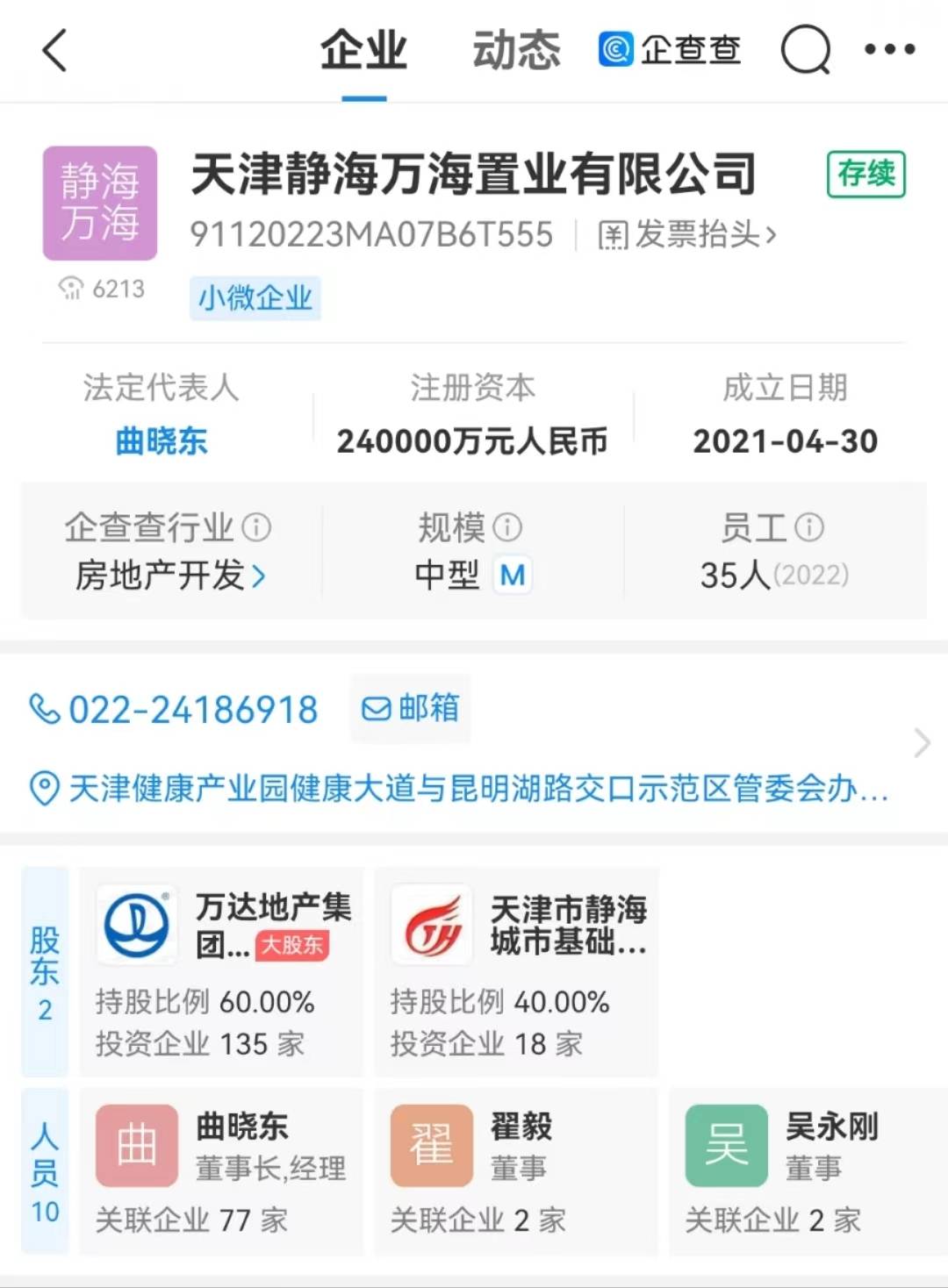Expand contact details with right chevron

(x=921, y=743)
